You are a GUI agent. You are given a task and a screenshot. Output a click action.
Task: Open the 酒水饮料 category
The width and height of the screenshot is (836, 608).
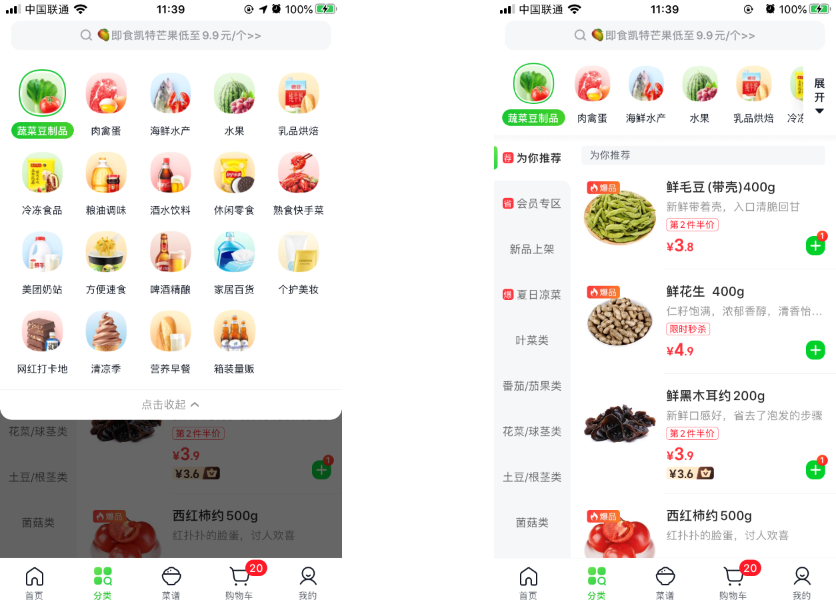170,183
